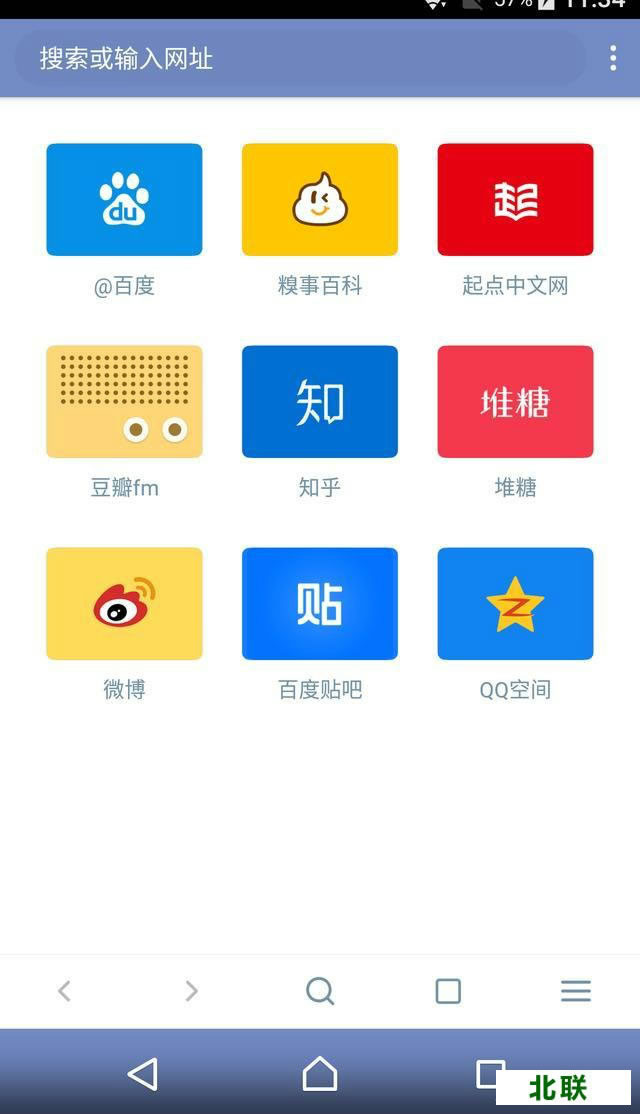Tap the magnifier search icon in toolbar
The image size is (640, 1114).
(320, 991)
